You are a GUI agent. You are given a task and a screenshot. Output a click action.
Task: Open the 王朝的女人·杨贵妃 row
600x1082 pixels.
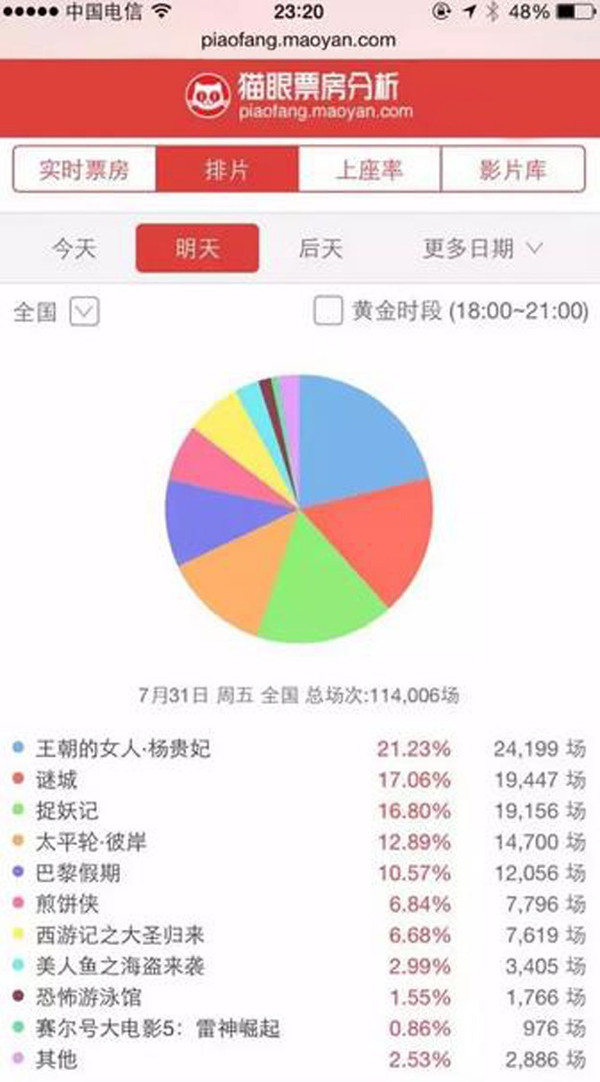click(299, 748)
